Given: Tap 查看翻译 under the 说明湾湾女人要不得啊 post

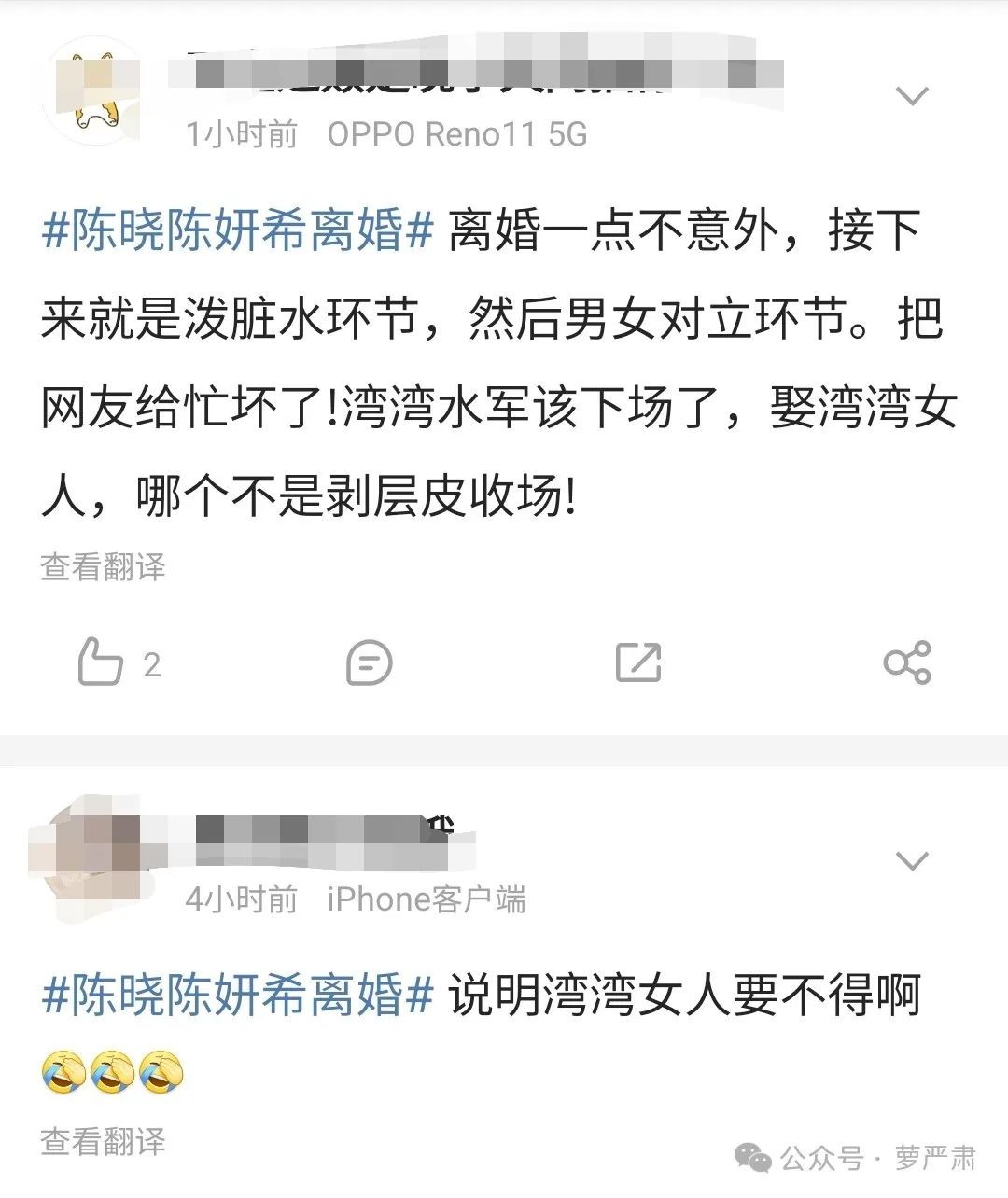Looking at the screenshot, I should tap(103, 1141).
